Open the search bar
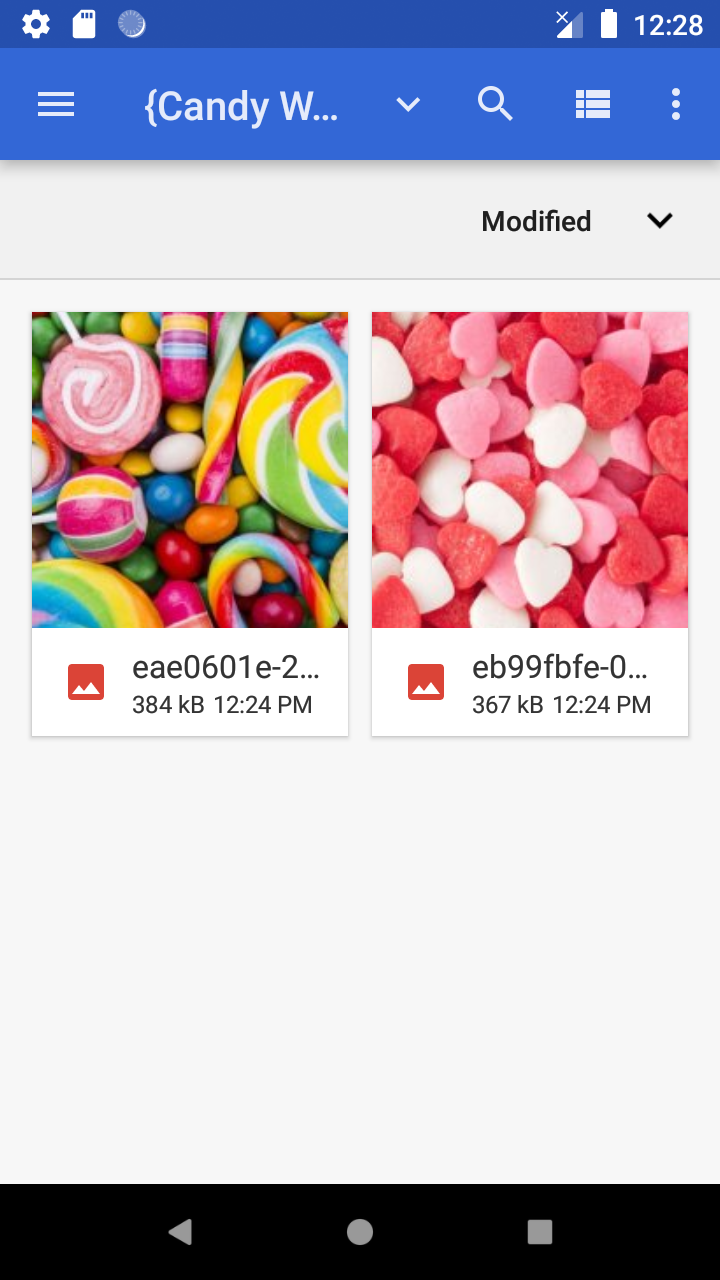720x1280 pixels. tap(496, 104)
